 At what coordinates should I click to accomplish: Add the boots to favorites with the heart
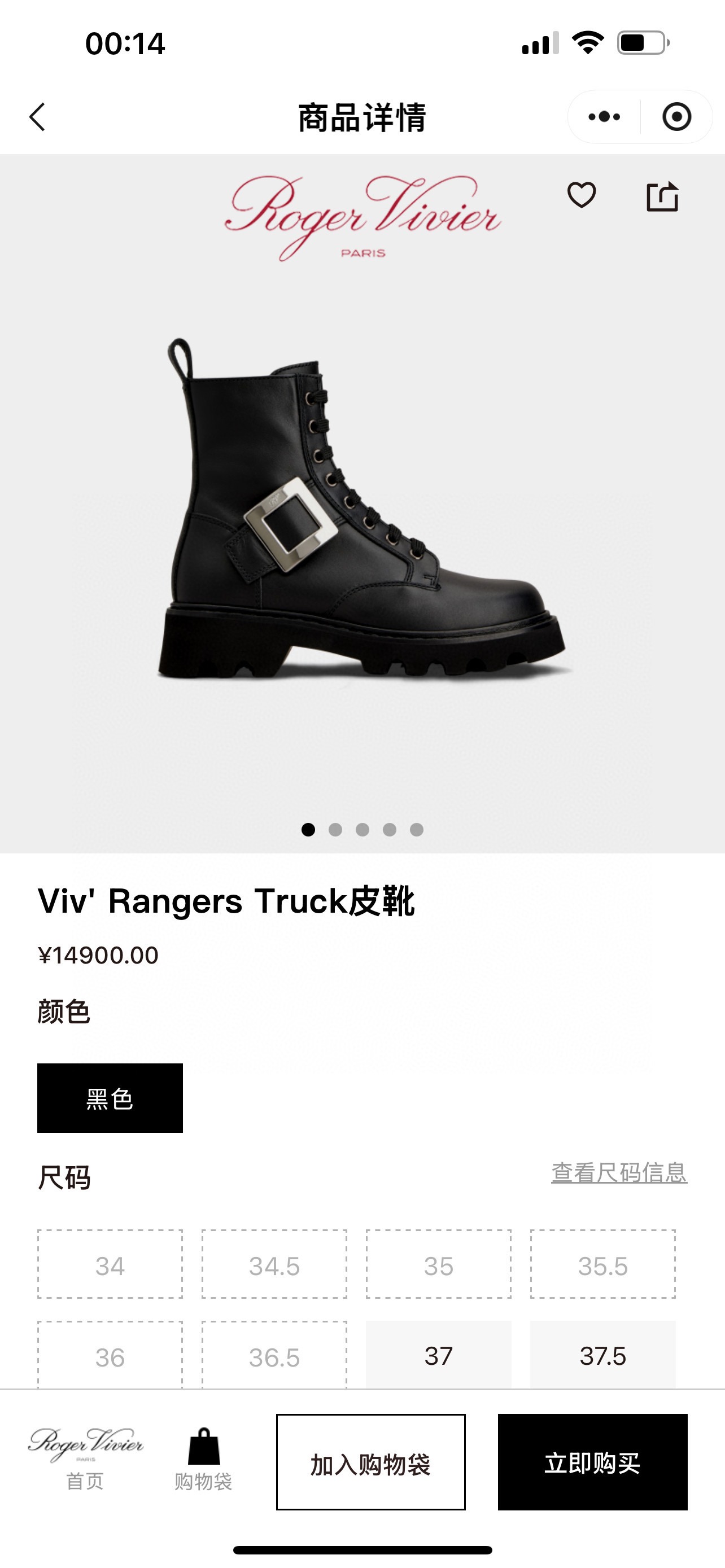point(582,195)
